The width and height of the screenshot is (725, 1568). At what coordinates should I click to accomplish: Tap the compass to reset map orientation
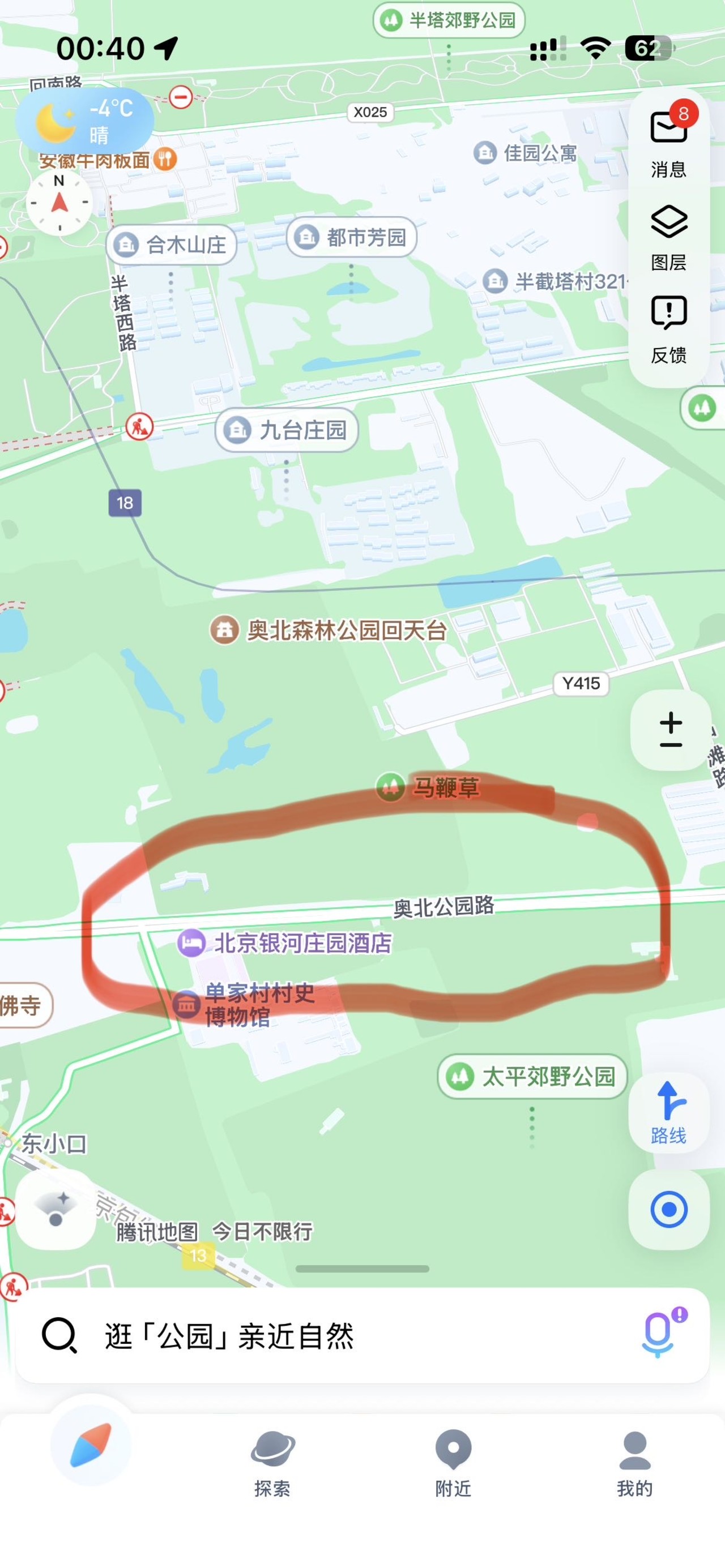[59, 203]
